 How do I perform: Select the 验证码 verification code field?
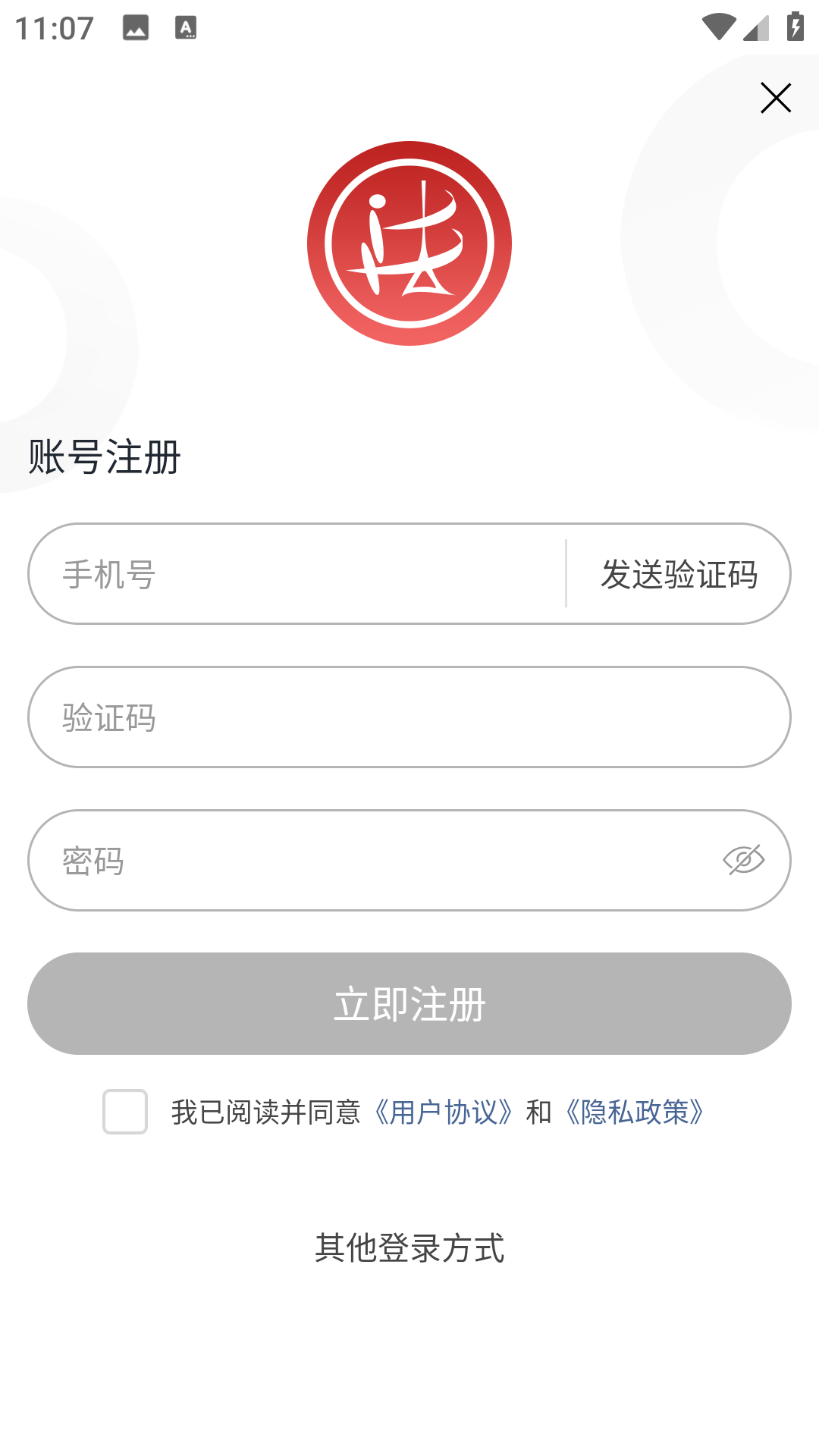click(x=409, y=717)
